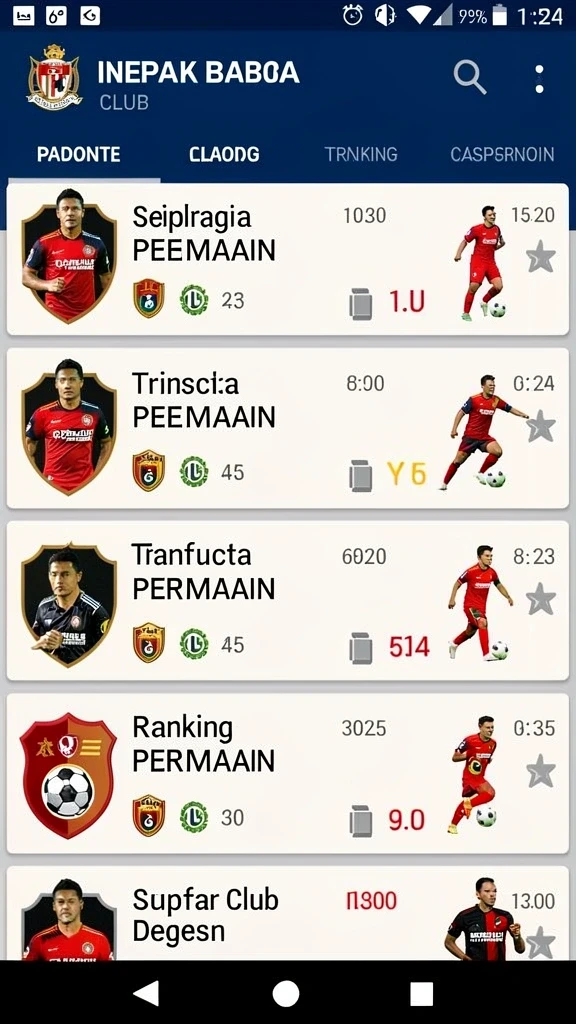Switch to the CLAODG tab
The height and width of the screenshot is (1024, 576).
(224, 154)
